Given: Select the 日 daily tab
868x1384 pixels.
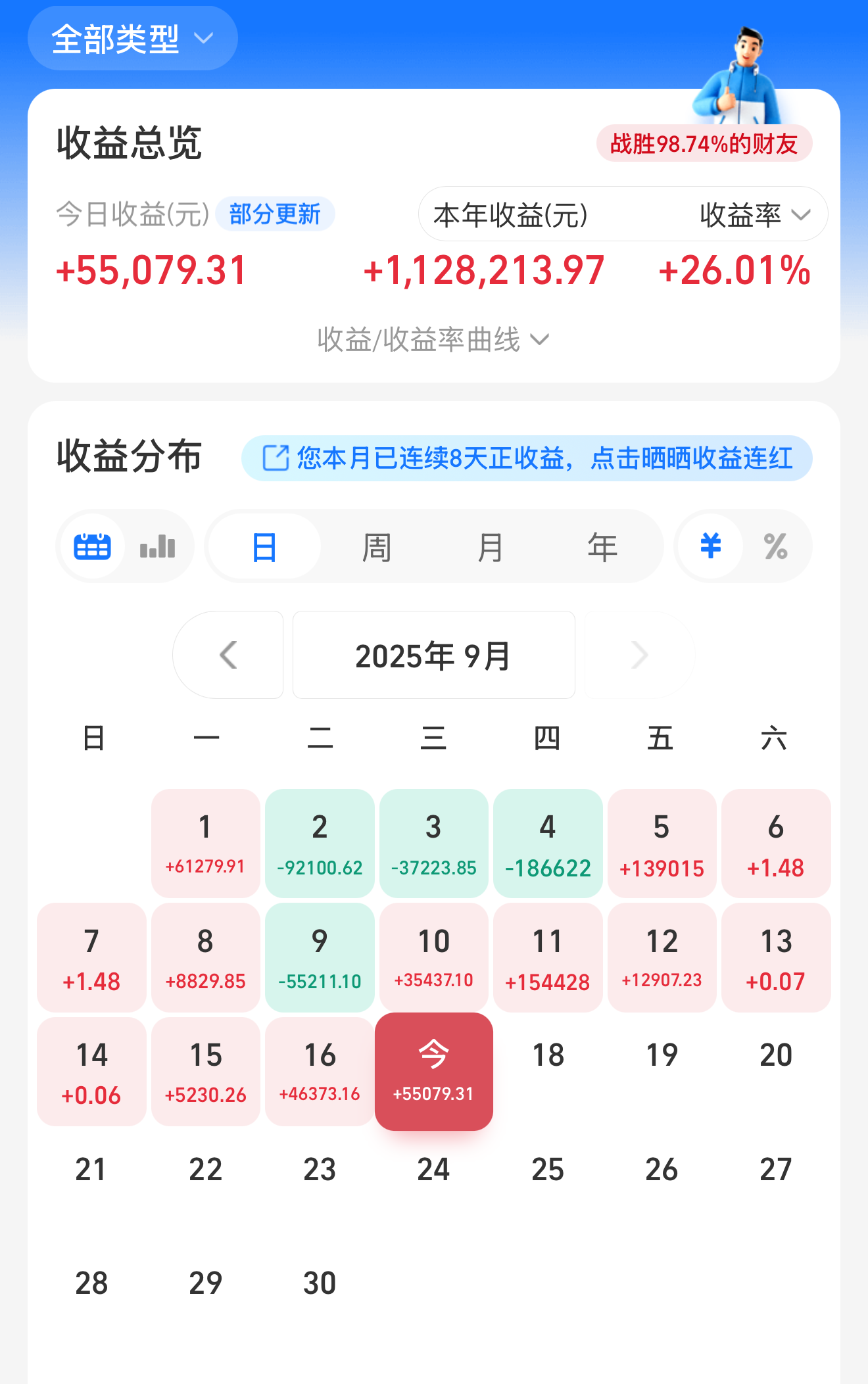Looking at the screenshot, I should click(x=264, y=546).
